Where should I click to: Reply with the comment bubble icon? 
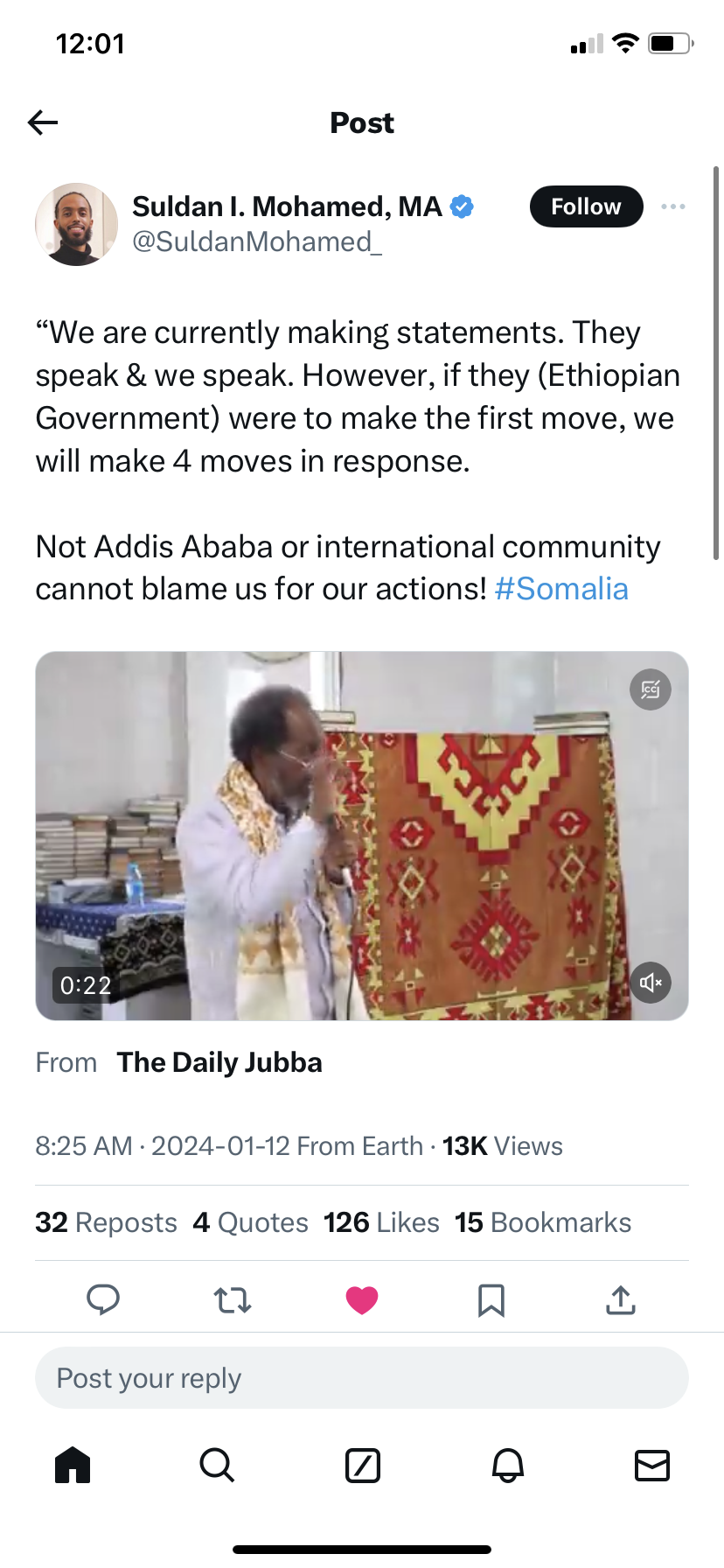(103, 1300)
